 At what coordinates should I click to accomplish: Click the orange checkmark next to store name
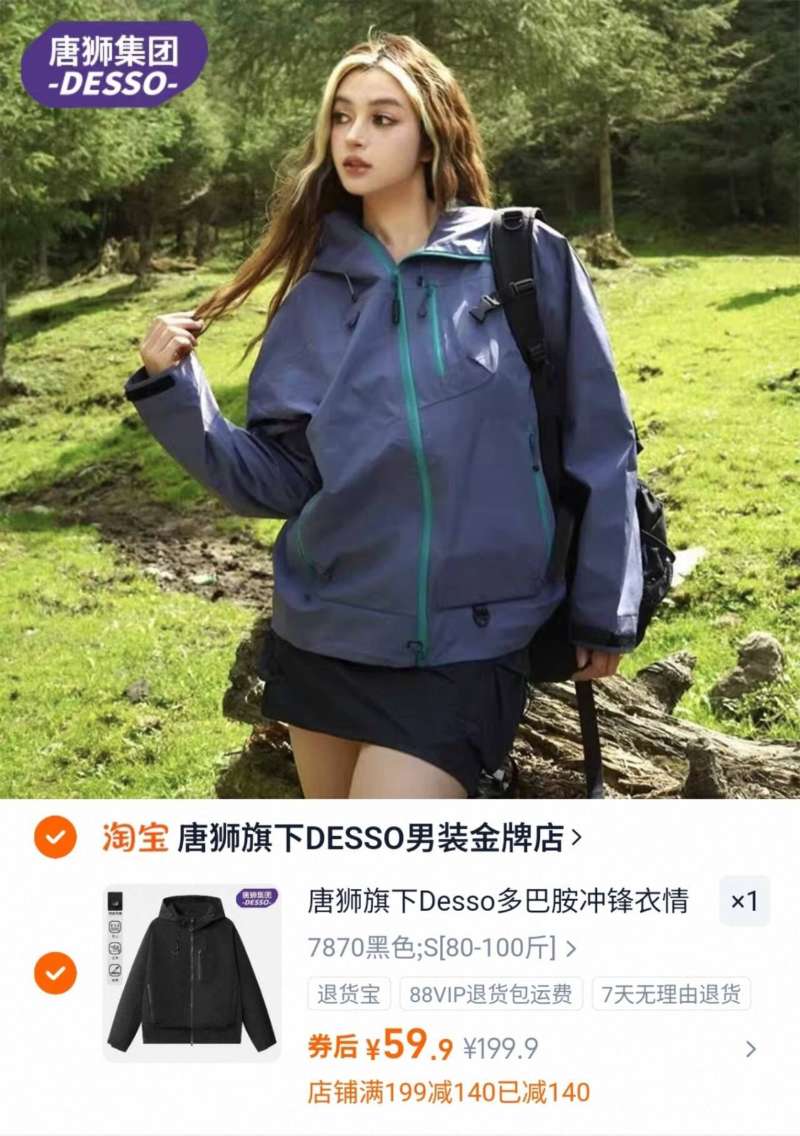coord(55,838)
